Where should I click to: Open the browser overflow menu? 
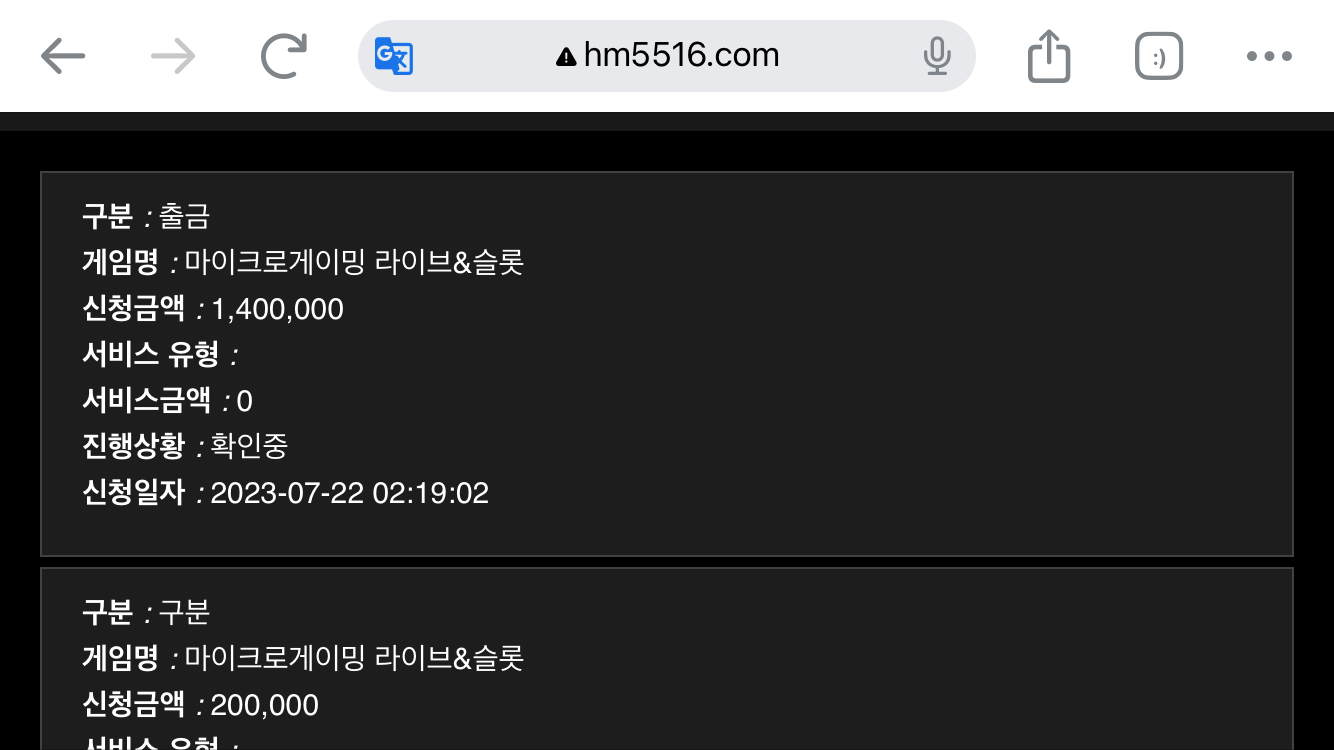(1269, 56)
